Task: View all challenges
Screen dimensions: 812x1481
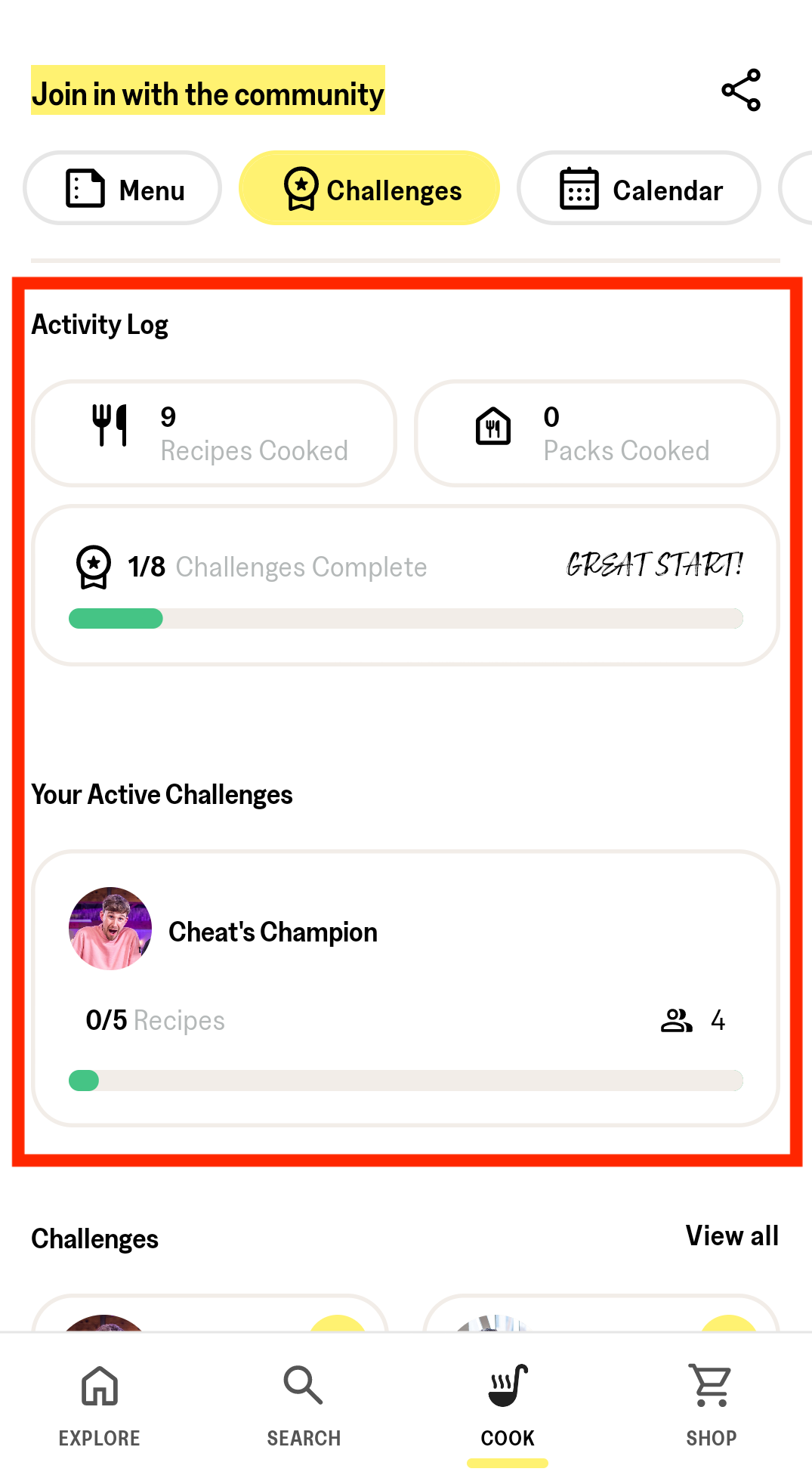Action: (731, 1236)
